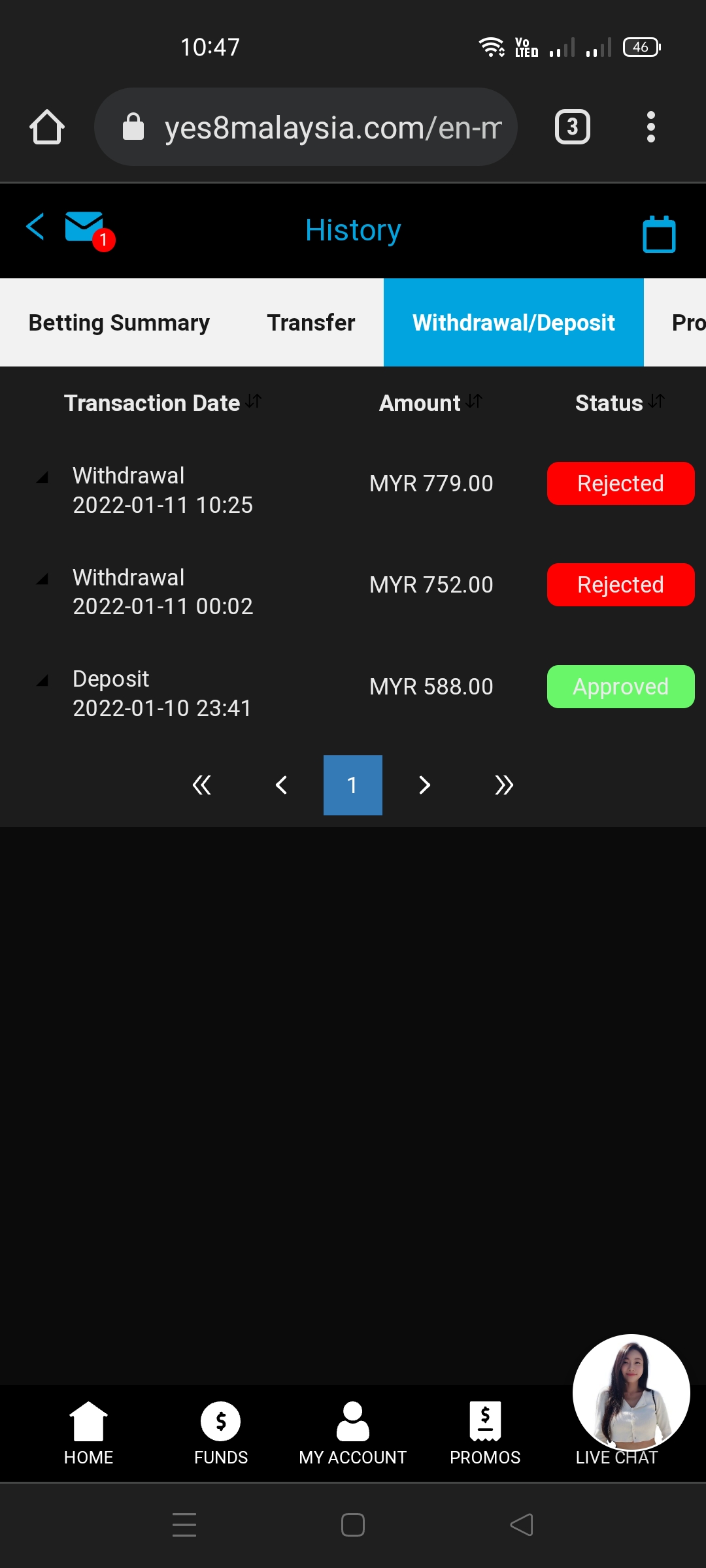The image size is (706, 1568).
Task: Switch to the Transfer tab
Action: 311,323
